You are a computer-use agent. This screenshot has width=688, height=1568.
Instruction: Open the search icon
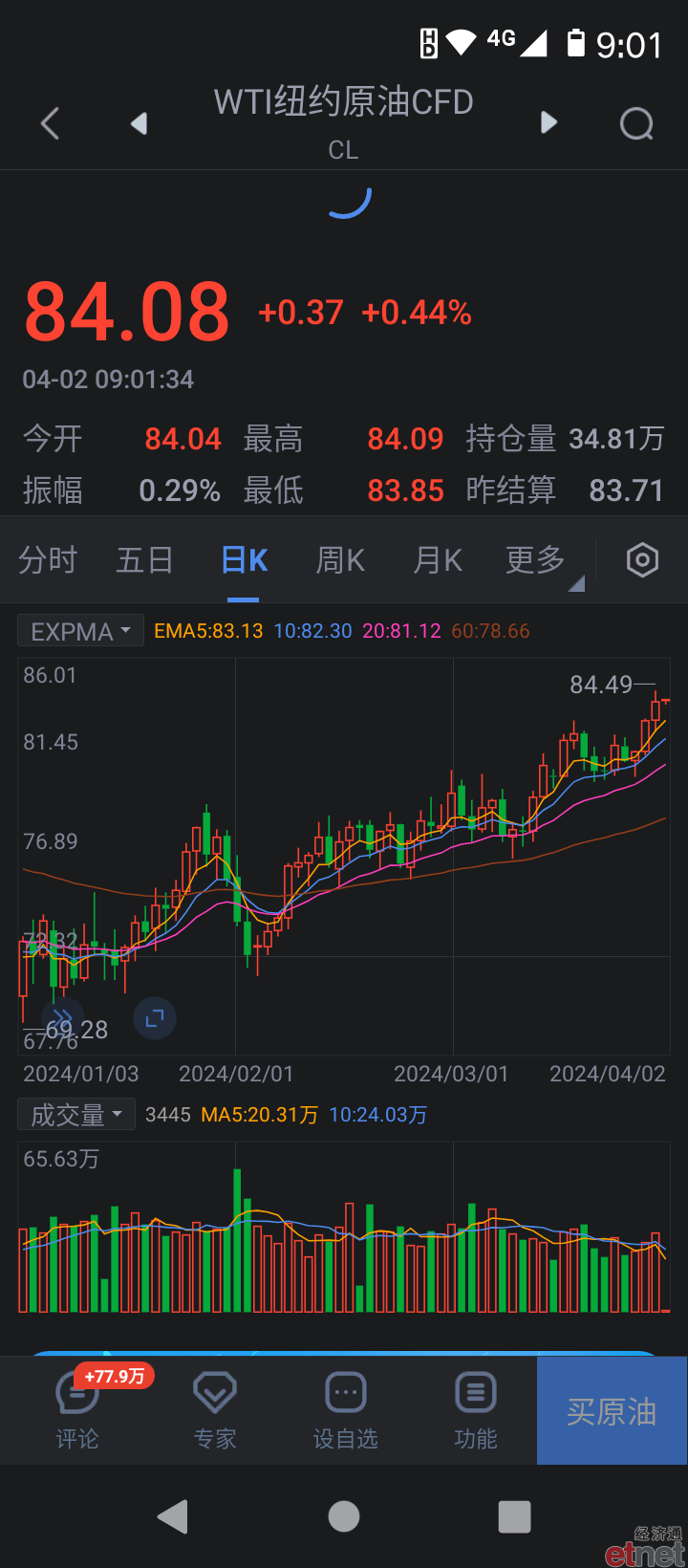tap(636, 123)
